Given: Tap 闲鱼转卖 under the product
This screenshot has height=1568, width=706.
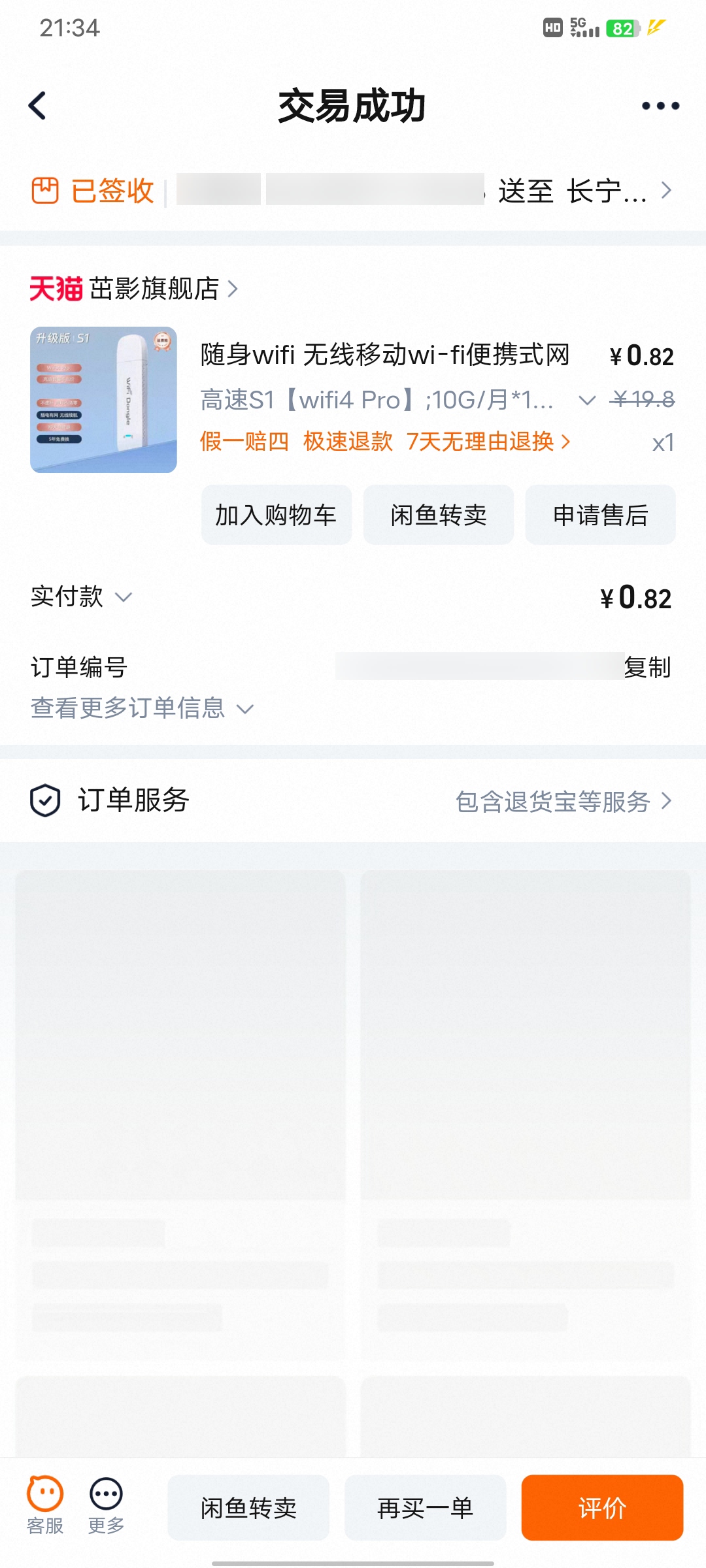Looking at the screenshot, I should pyautogui.click(x=438, y=515).
